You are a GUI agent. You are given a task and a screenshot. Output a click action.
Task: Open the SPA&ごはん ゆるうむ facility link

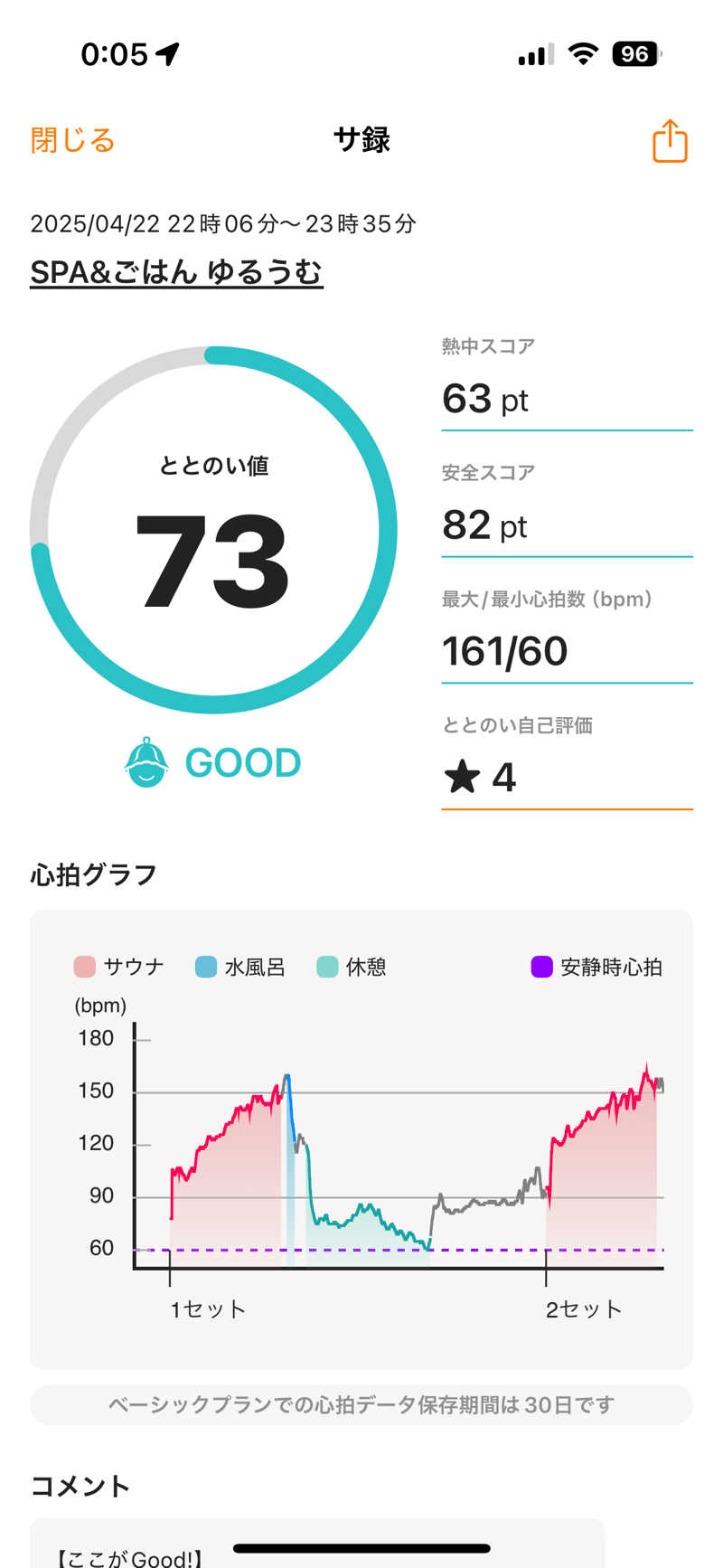[176, 272]
